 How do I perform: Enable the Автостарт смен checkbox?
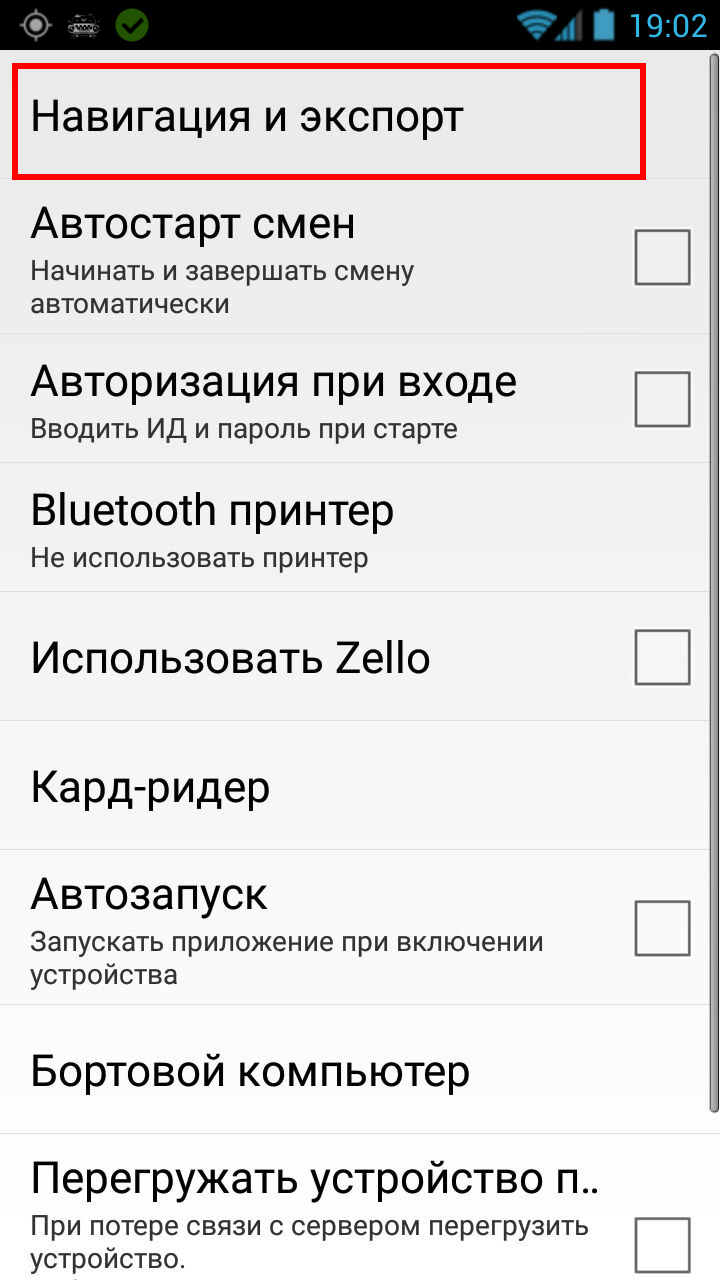coord(662,257)
